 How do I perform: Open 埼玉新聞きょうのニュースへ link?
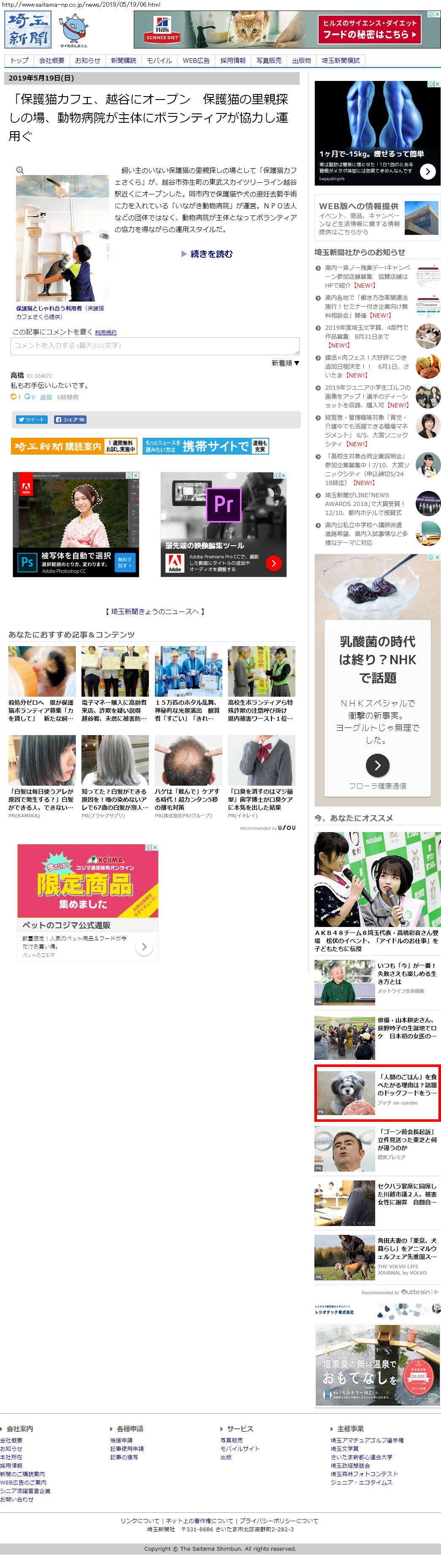click(x=155, y=612)
